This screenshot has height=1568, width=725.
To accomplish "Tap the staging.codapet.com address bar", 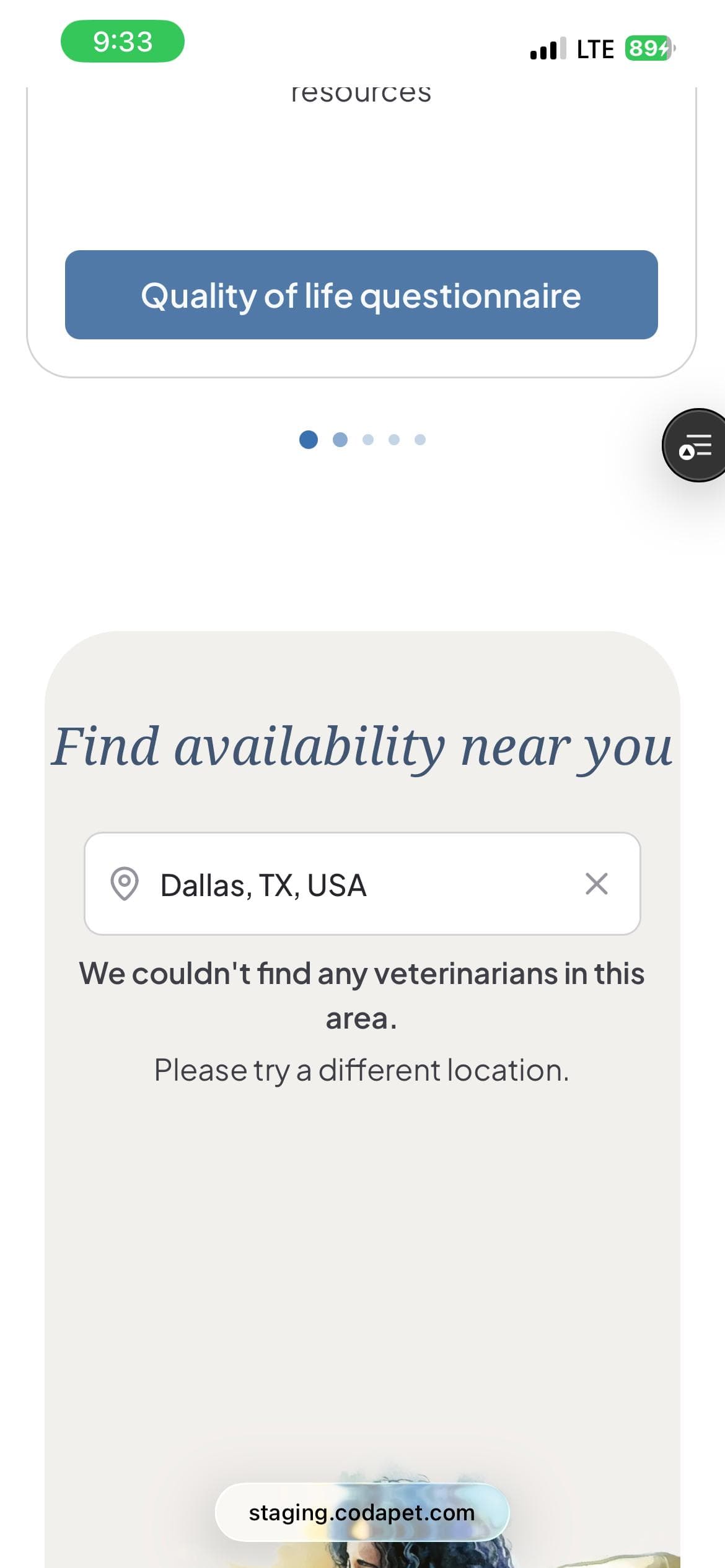I will 362,1512.
